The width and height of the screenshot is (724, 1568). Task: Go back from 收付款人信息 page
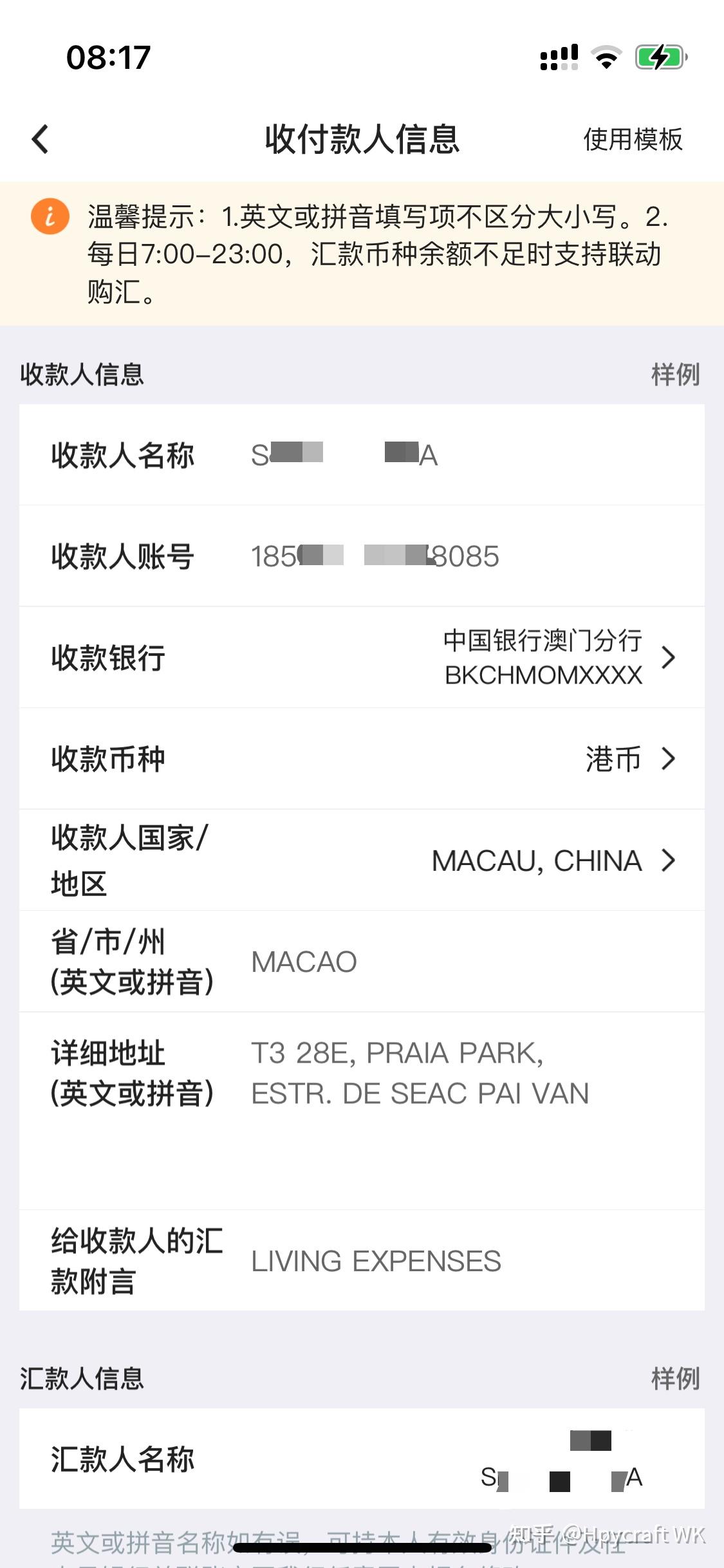tap(40, 139)
